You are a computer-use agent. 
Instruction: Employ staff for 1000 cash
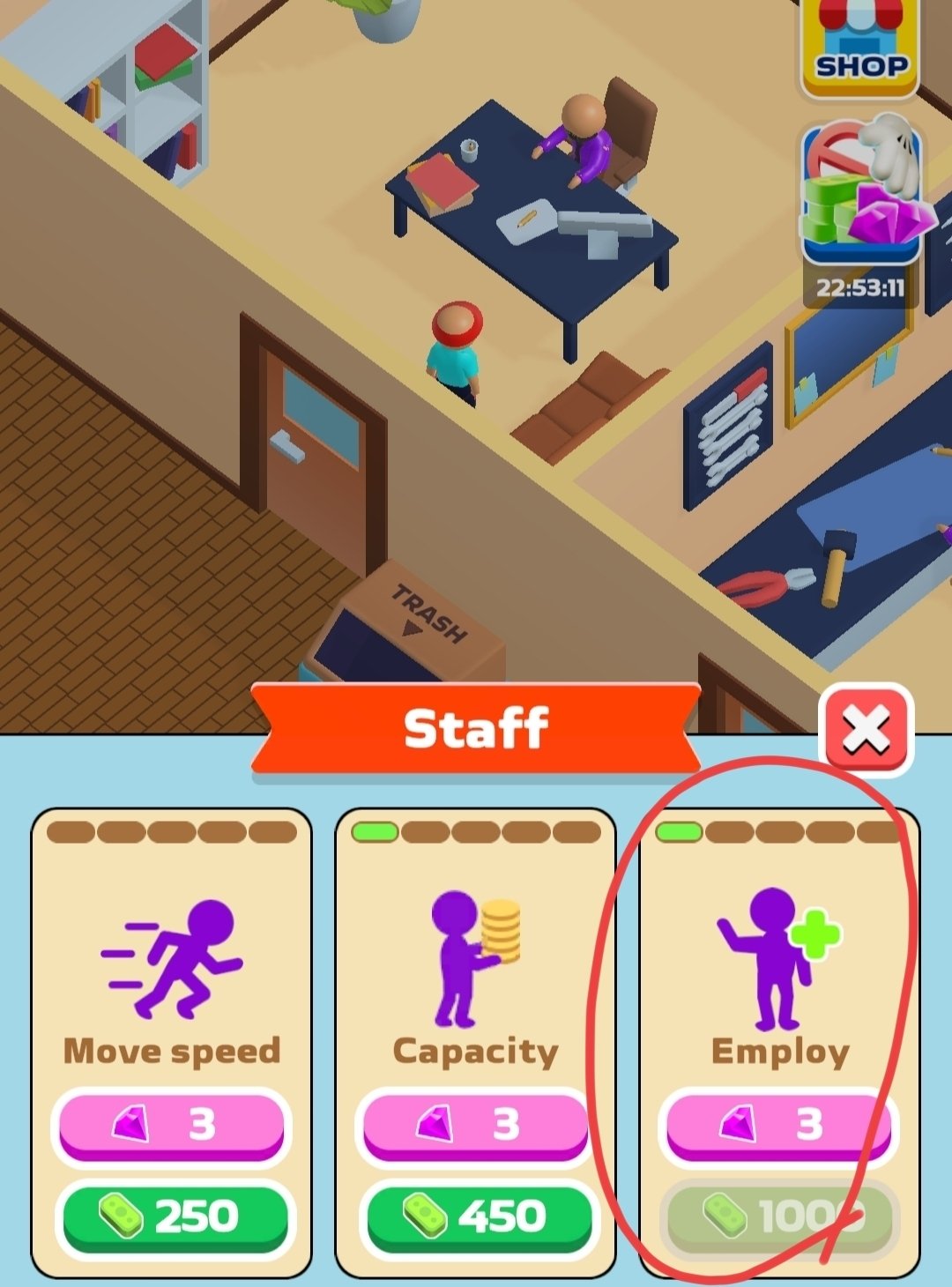point(778,1216)
